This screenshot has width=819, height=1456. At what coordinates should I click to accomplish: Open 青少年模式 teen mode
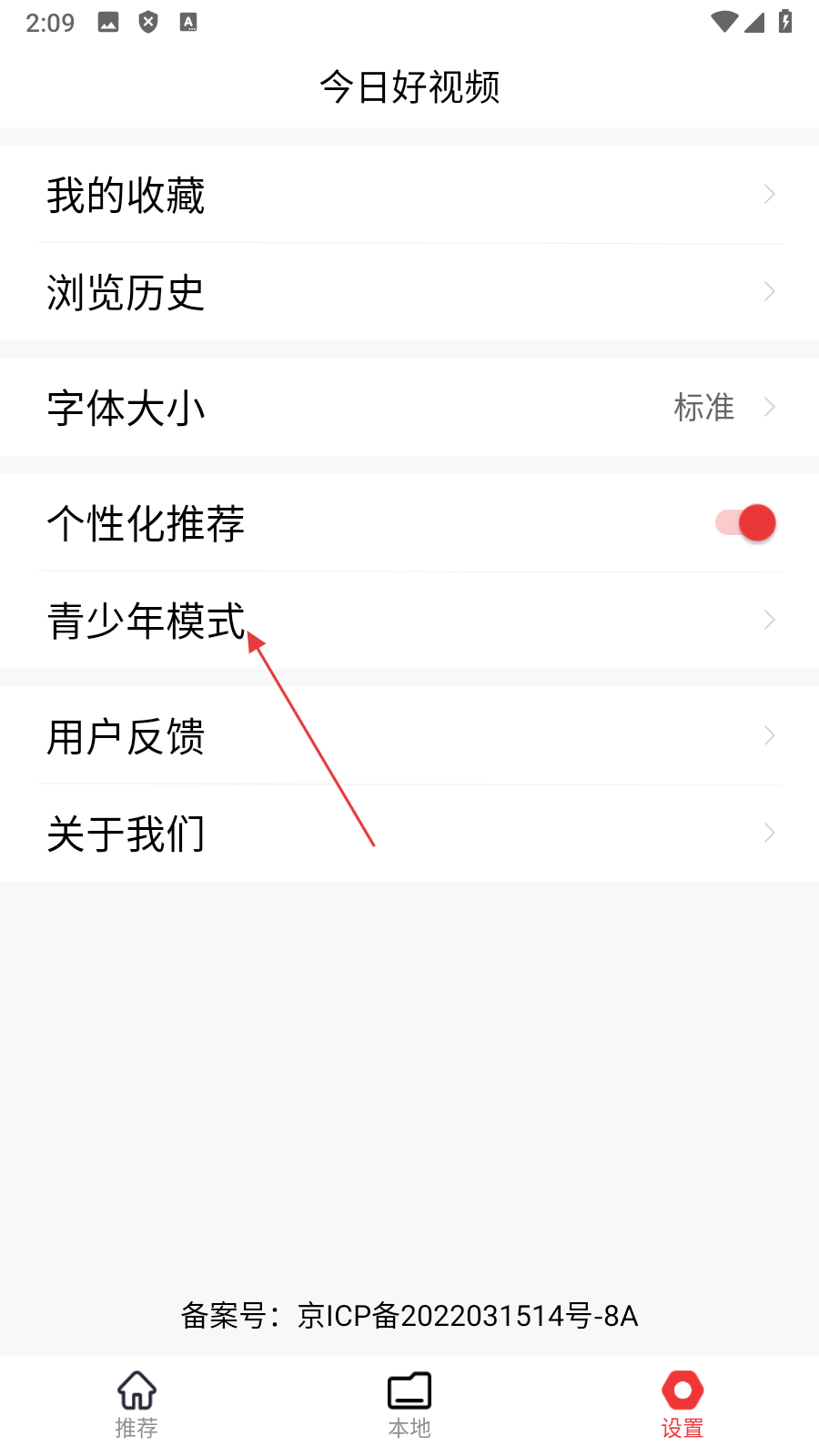(x=409, y=621)
